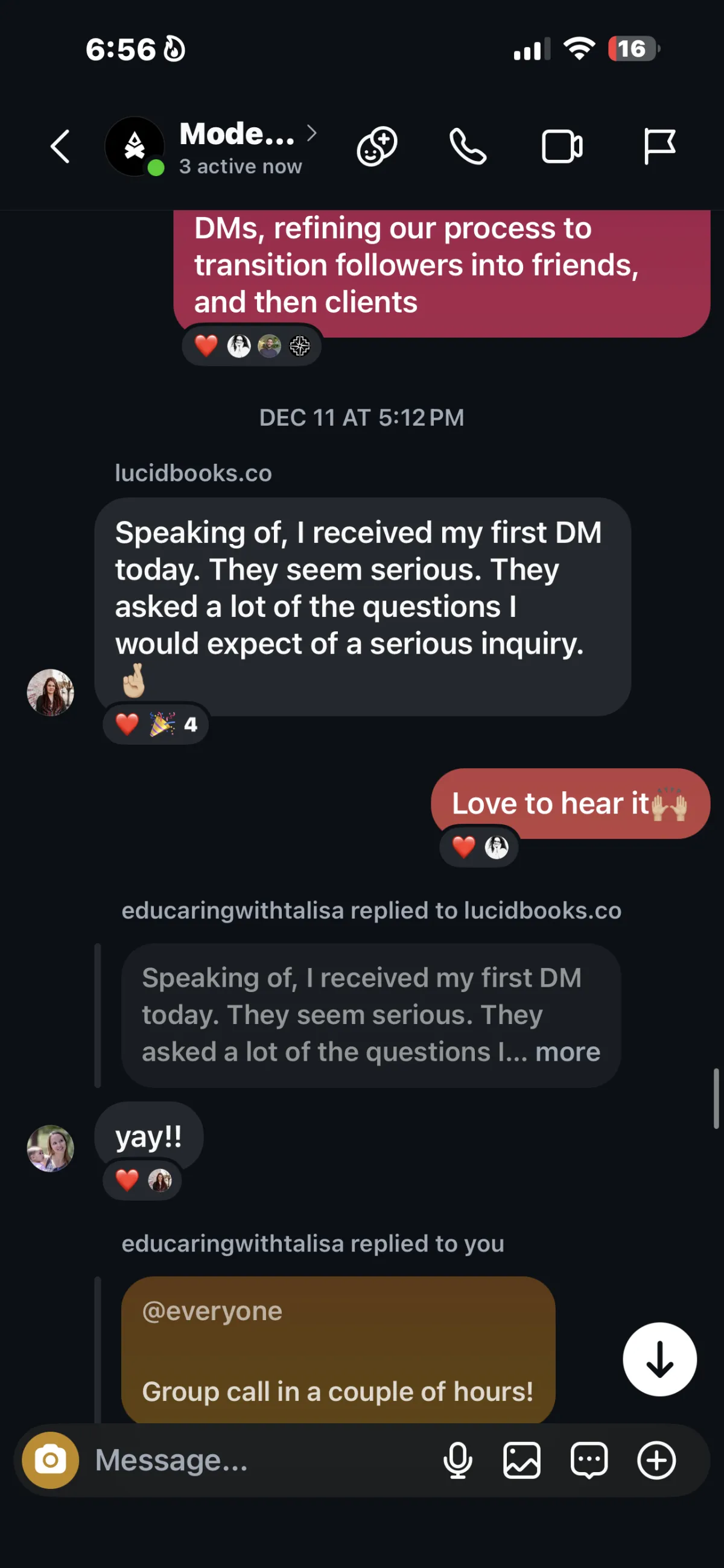View reactions on the "yay!!" message

point(142,1180)
